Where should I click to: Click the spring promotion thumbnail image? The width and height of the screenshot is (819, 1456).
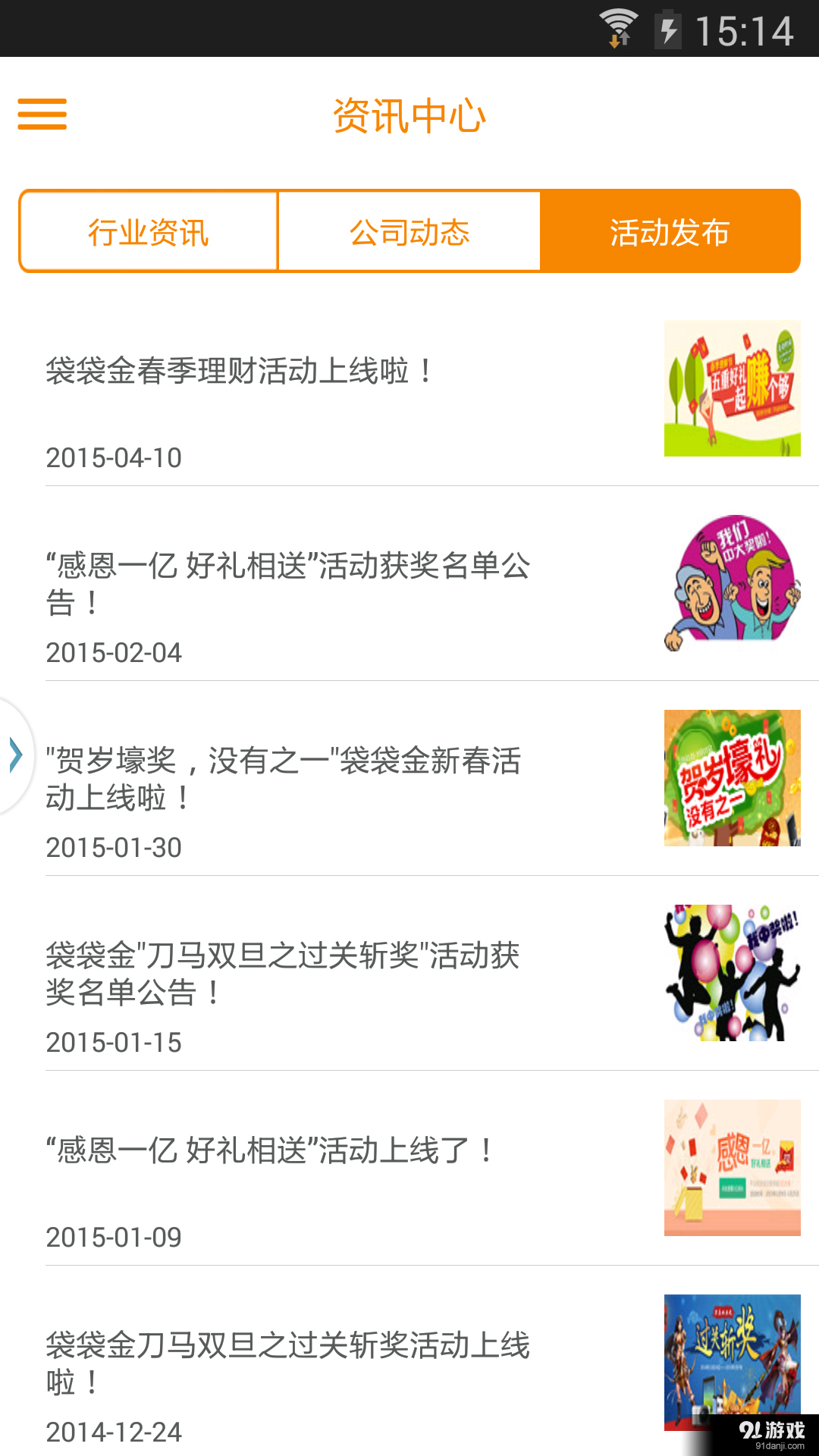[x=730, y=387]
